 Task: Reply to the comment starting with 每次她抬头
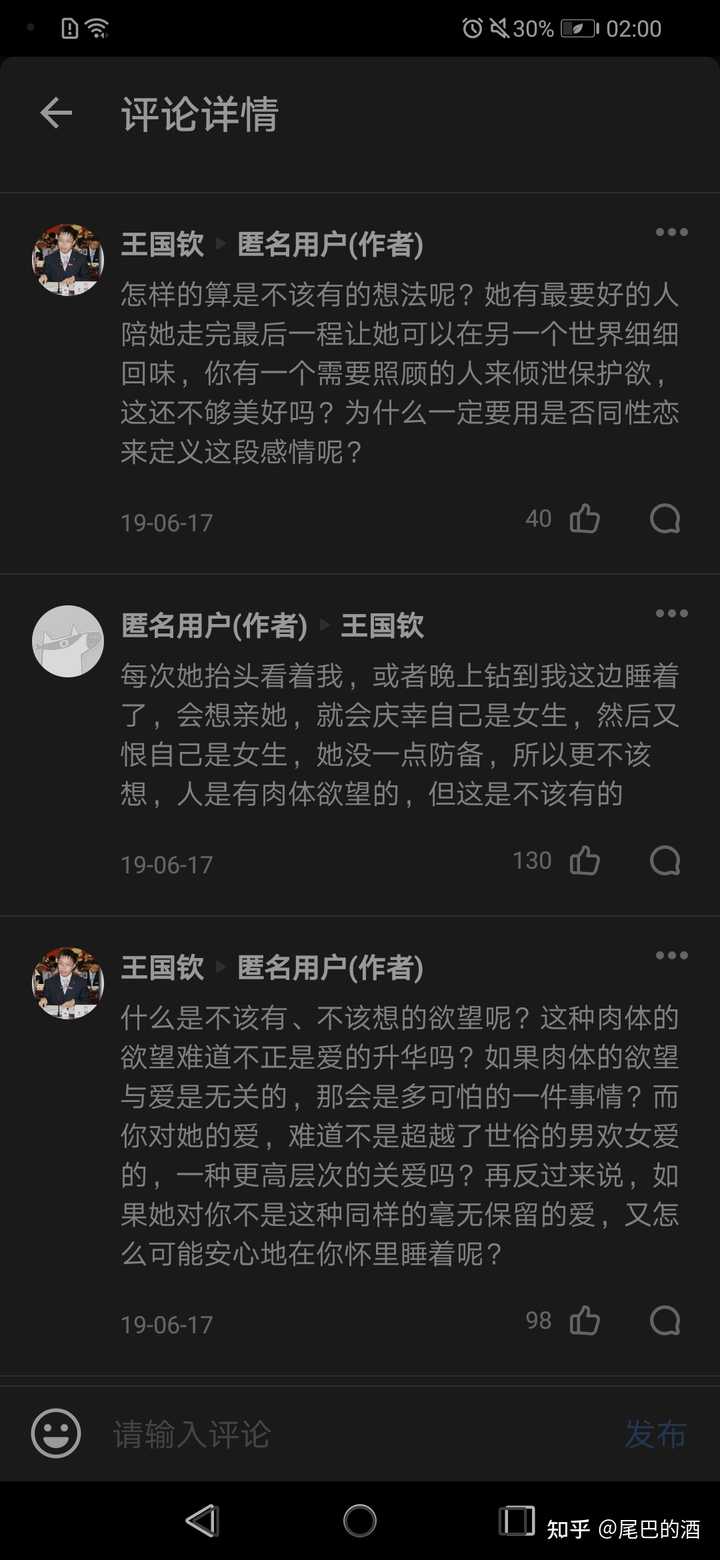tap(665, 861)
